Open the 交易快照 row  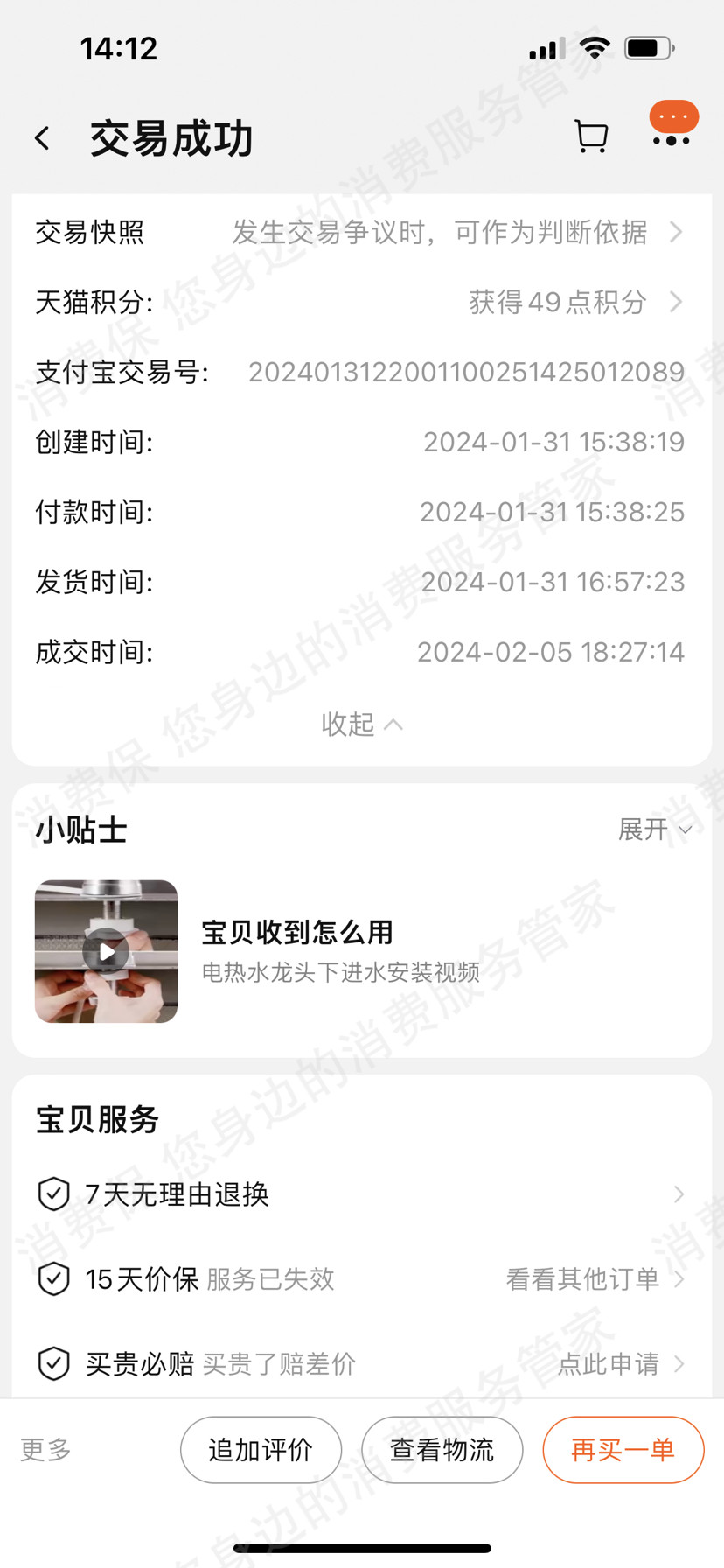[360, 233]
